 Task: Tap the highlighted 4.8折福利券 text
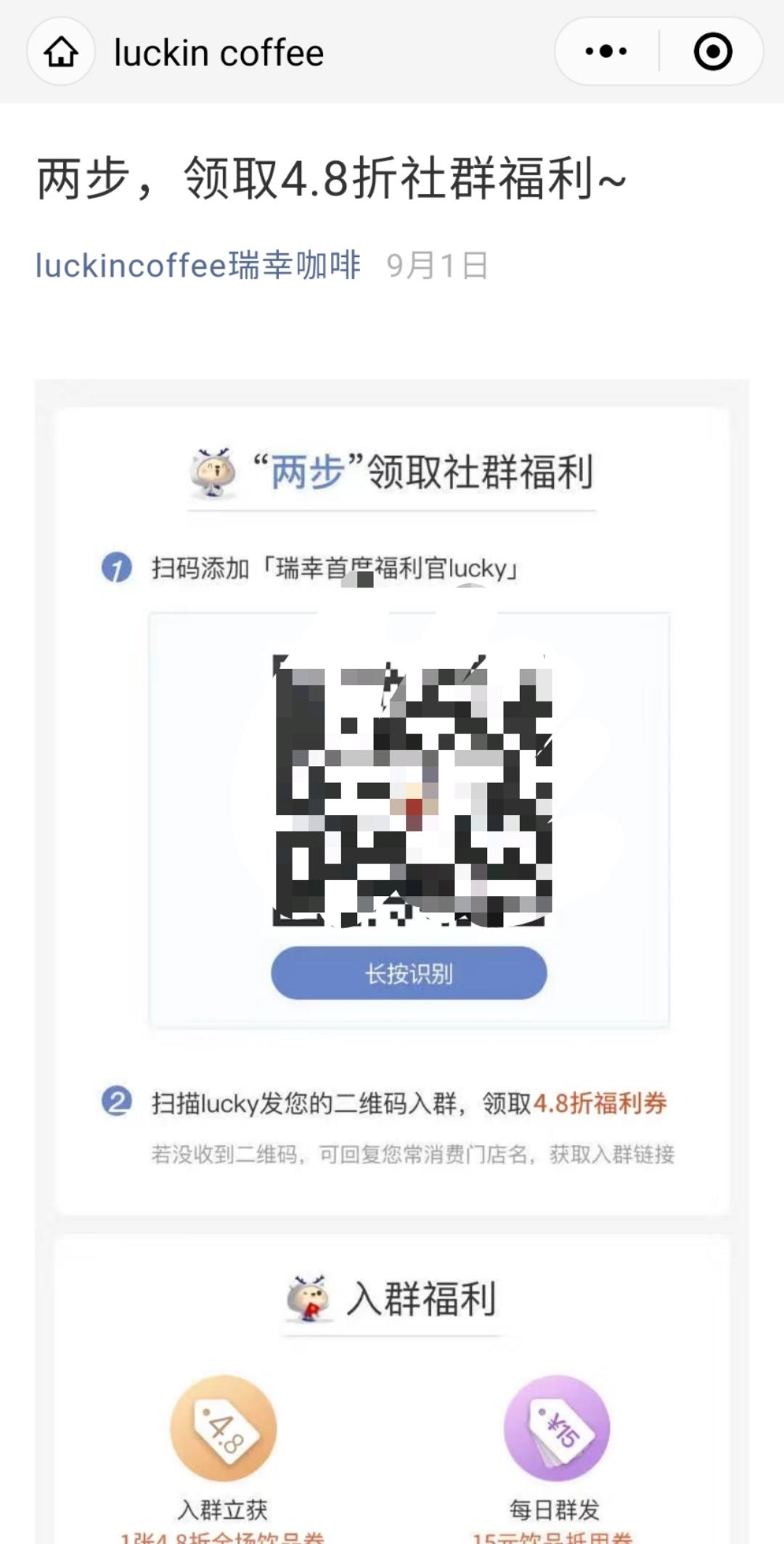pos(603,1104)
